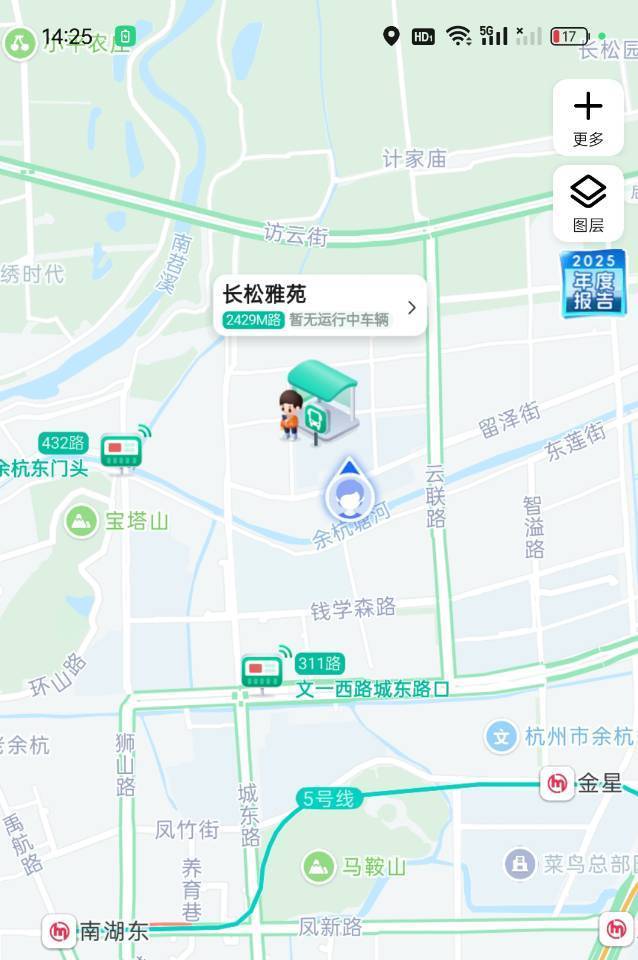
Task: Open the 宝塔山 park marker
Action: point(81,521)
